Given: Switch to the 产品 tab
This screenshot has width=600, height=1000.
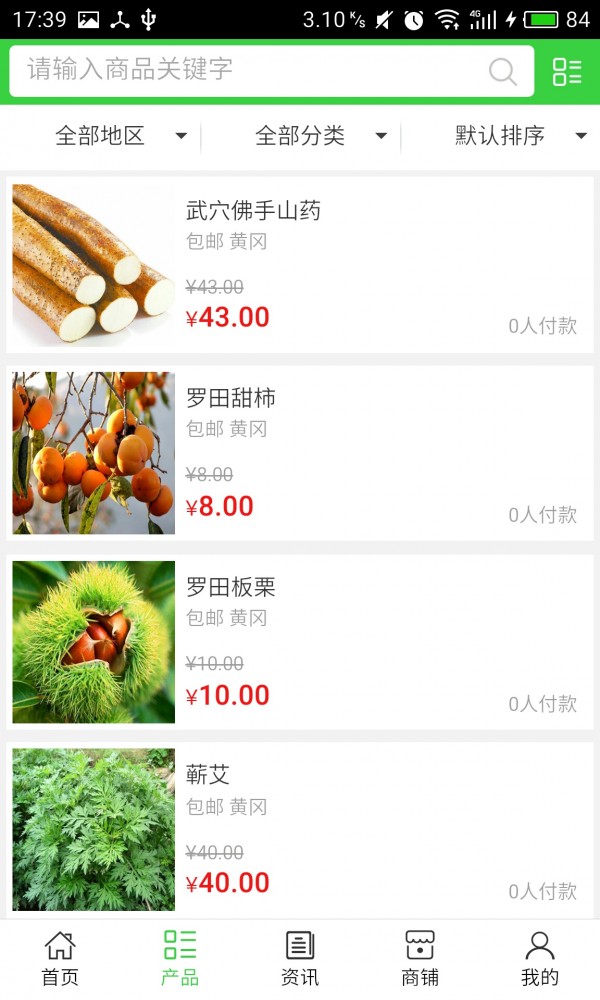Looking at the screenshot, I should tap(180, 959).
